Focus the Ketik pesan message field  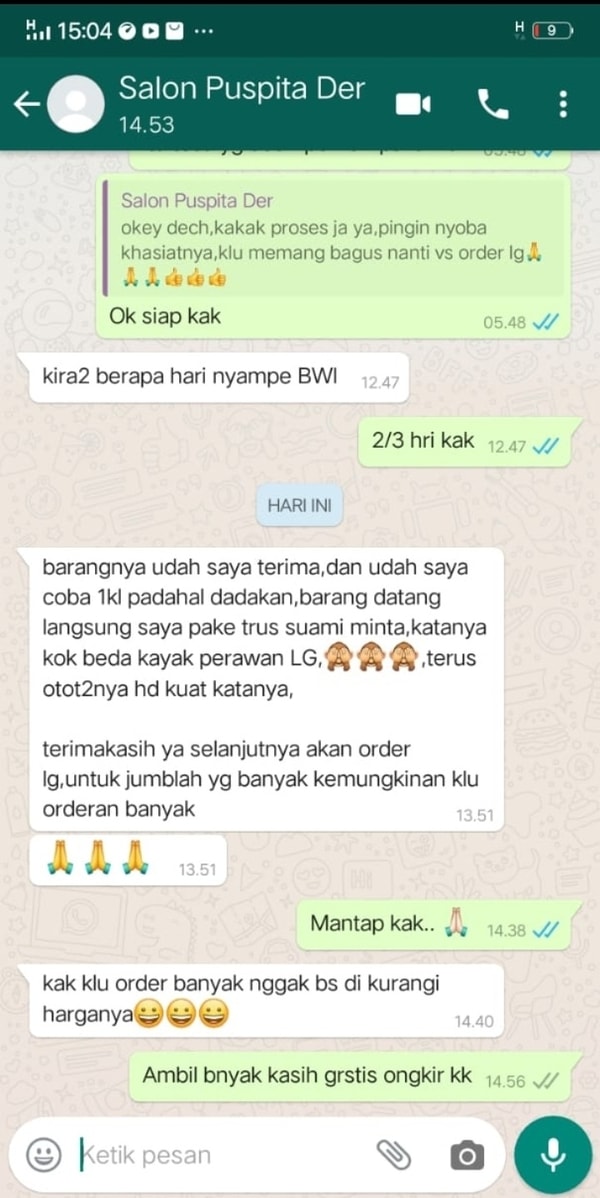click(x=220, y=1156)
